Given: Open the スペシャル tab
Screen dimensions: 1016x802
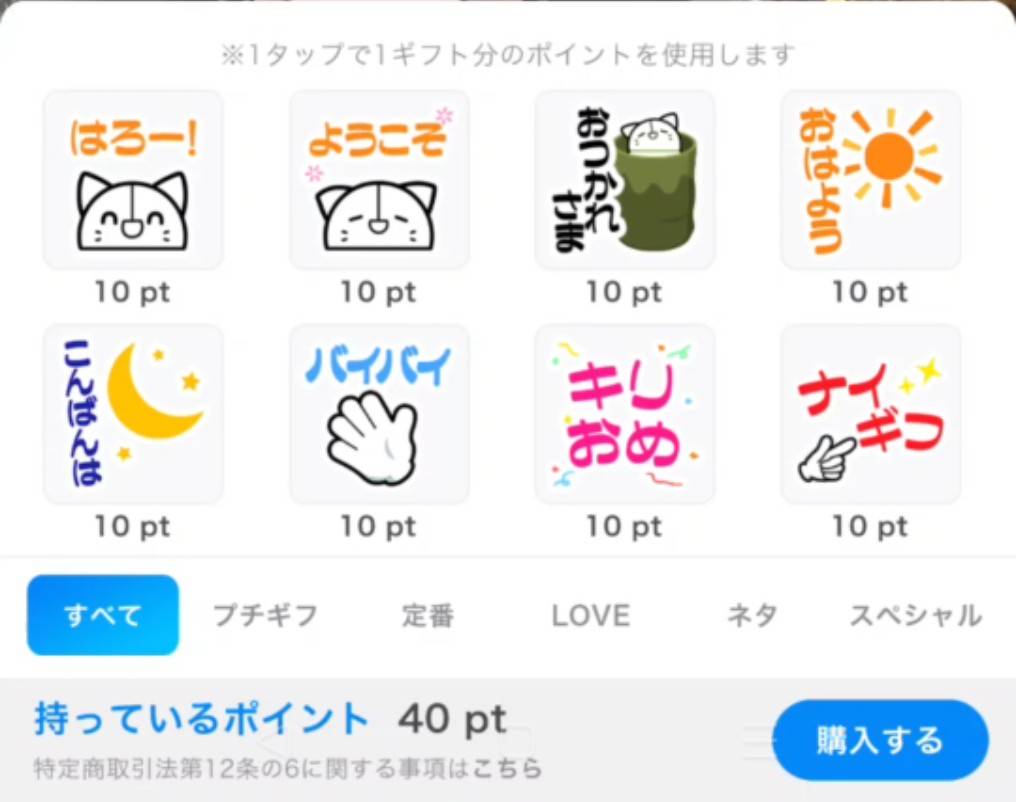Looking at the screenshot, I should click(x=915, y=615).
